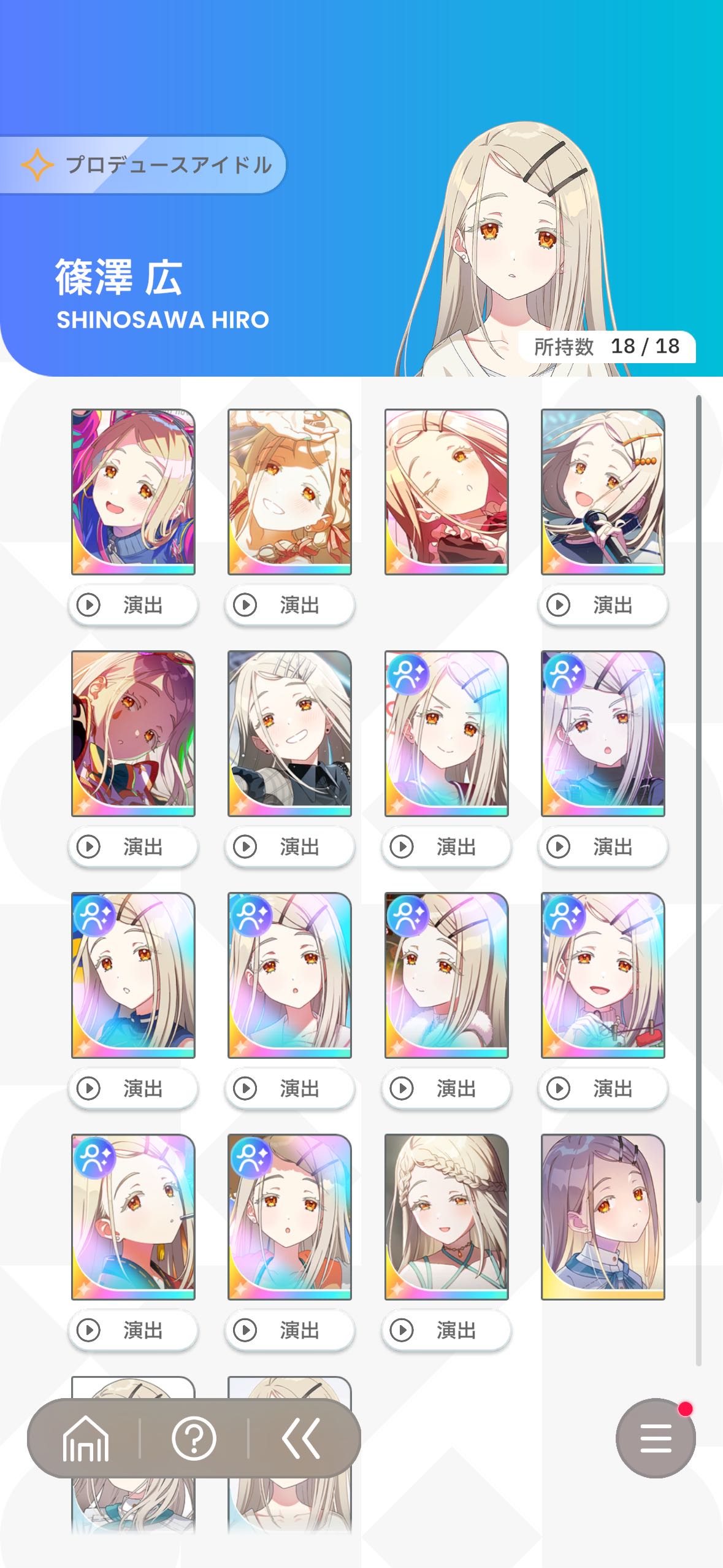Image resolution: width=723 pixels, height=1568 pixels.
Task: Open the first card with the colorful jacket
Action: click(133, 492)
